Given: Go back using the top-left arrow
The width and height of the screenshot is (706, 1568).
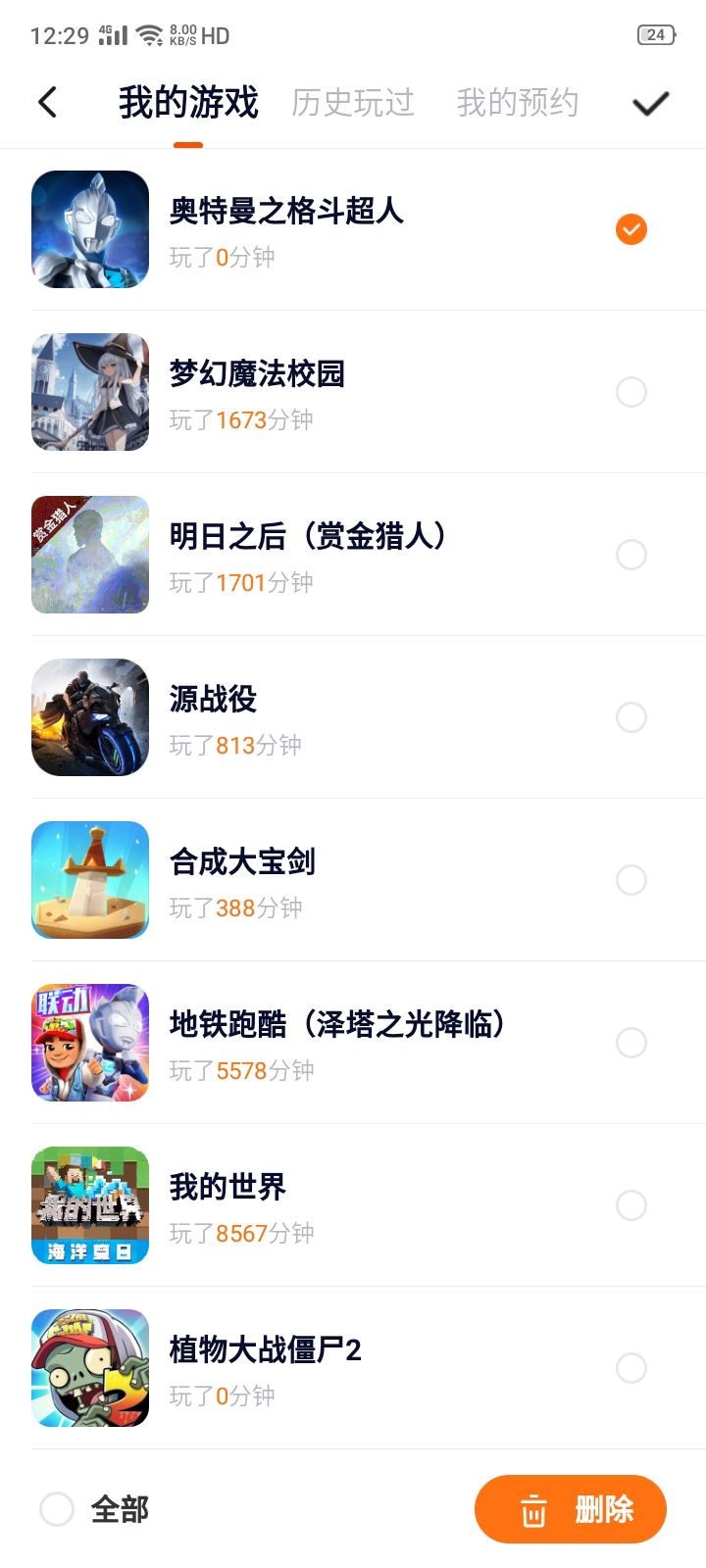Looking at the screenshot, I should click(x=47, y=102).
